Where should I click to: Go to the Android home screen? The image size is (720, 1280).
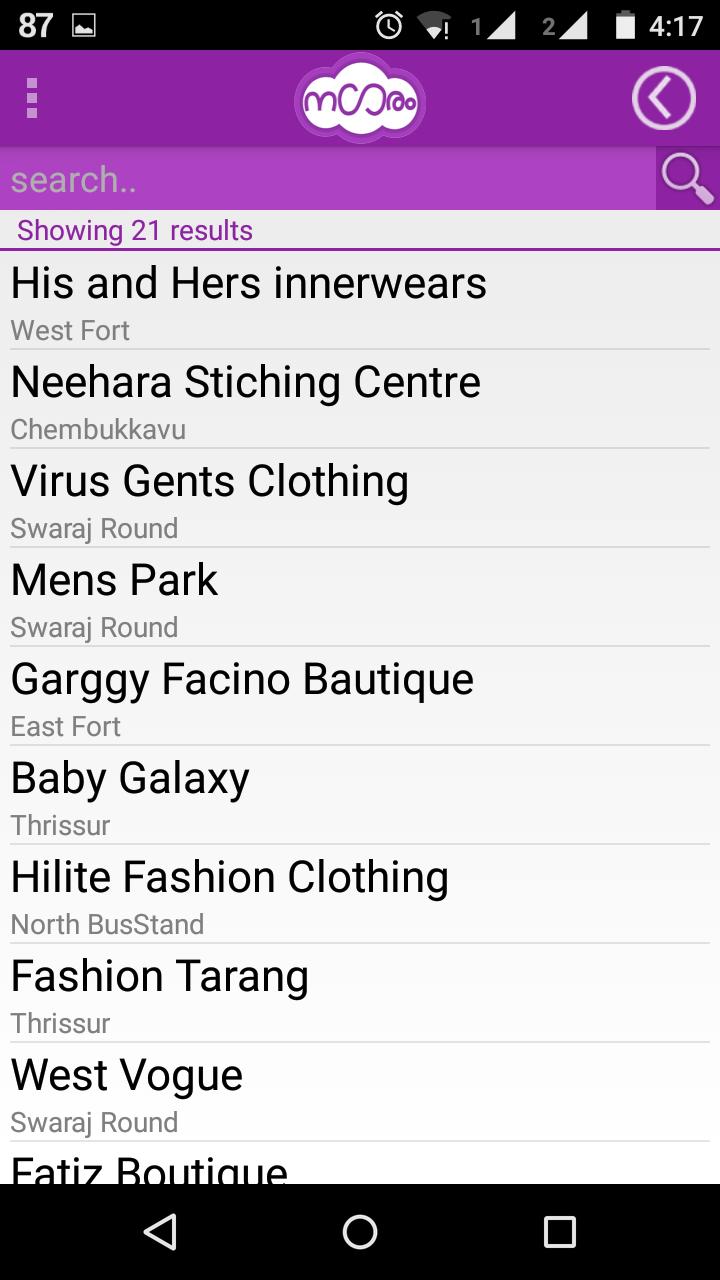[x=360, y=1232]
